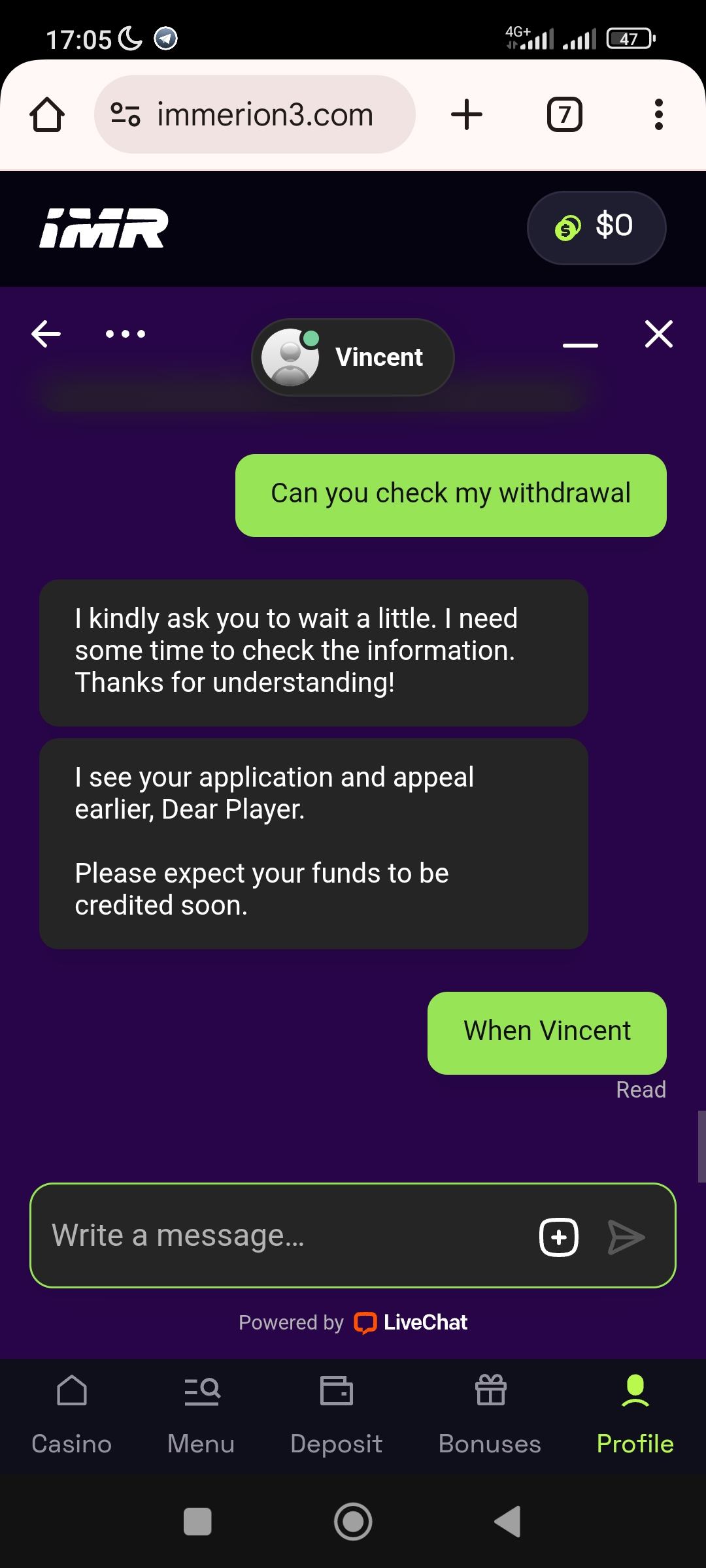Focus the Write a message field
Image resolution: width=706 pixels, height=1568 pixels.
point(281,1235)
